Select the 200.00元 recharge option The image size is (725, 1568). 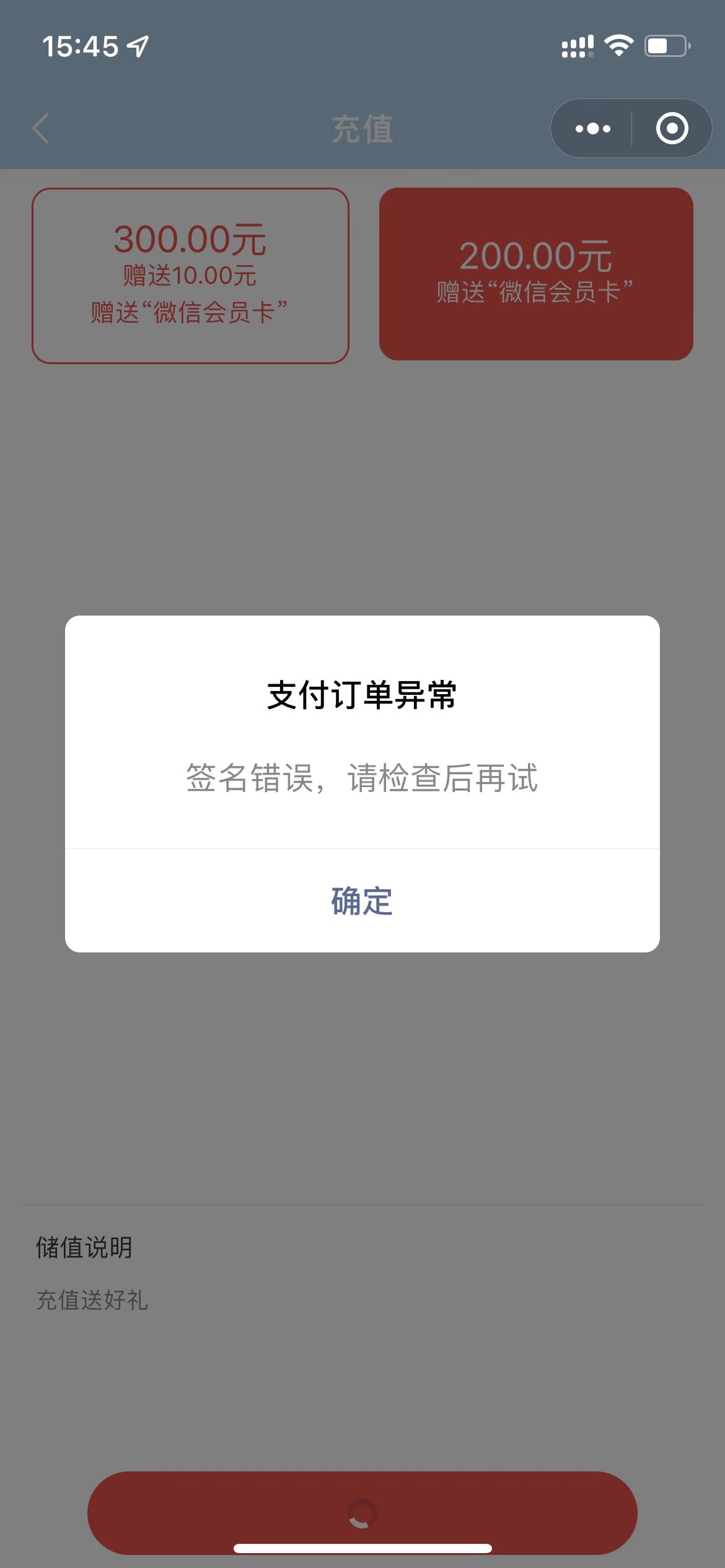(536, 274)
